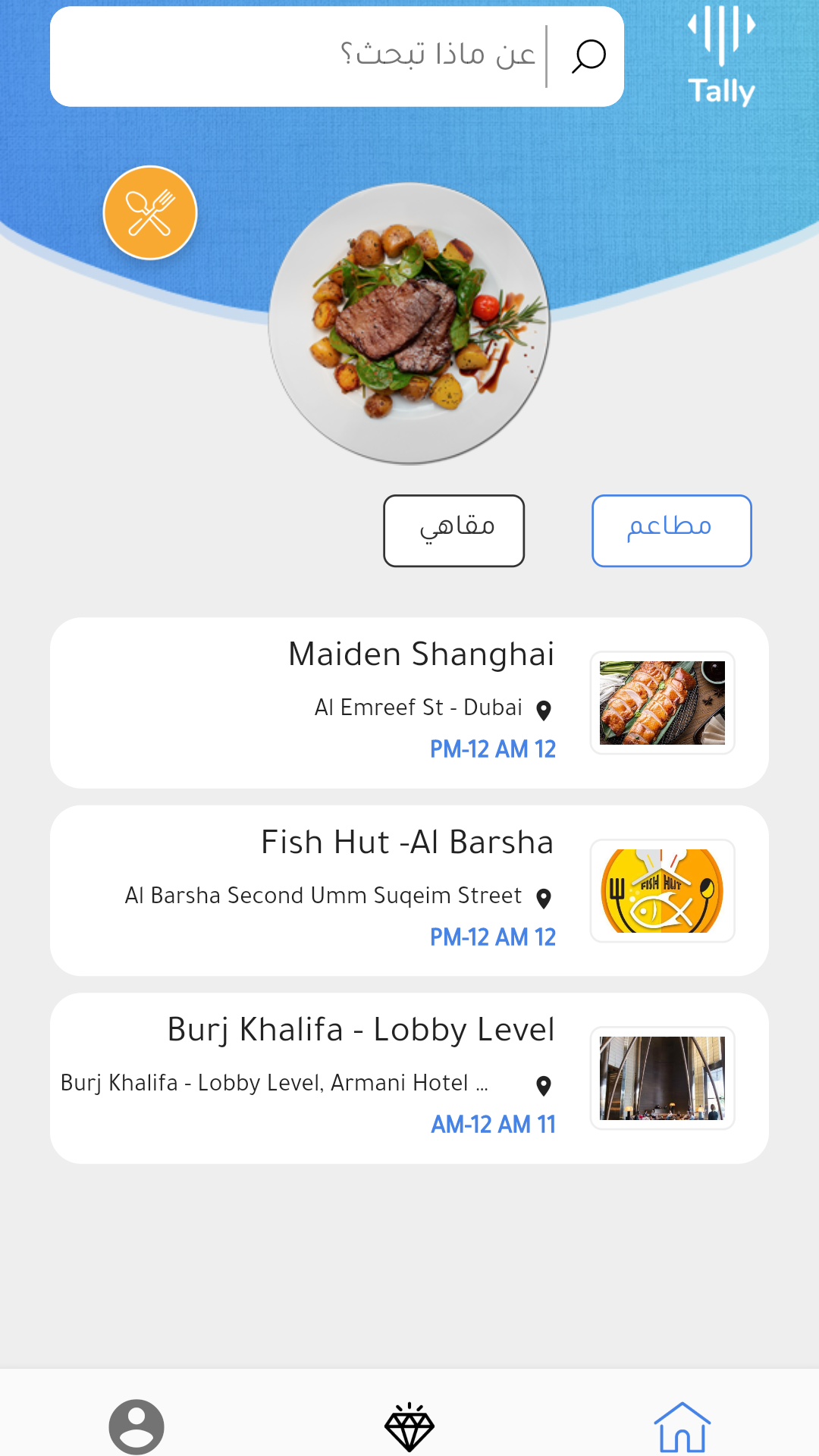Tap the PM-12 AM 12 hours for Fish Hut
The image size is (819, 1456).
pyautogui.click(x=494, y=937)
